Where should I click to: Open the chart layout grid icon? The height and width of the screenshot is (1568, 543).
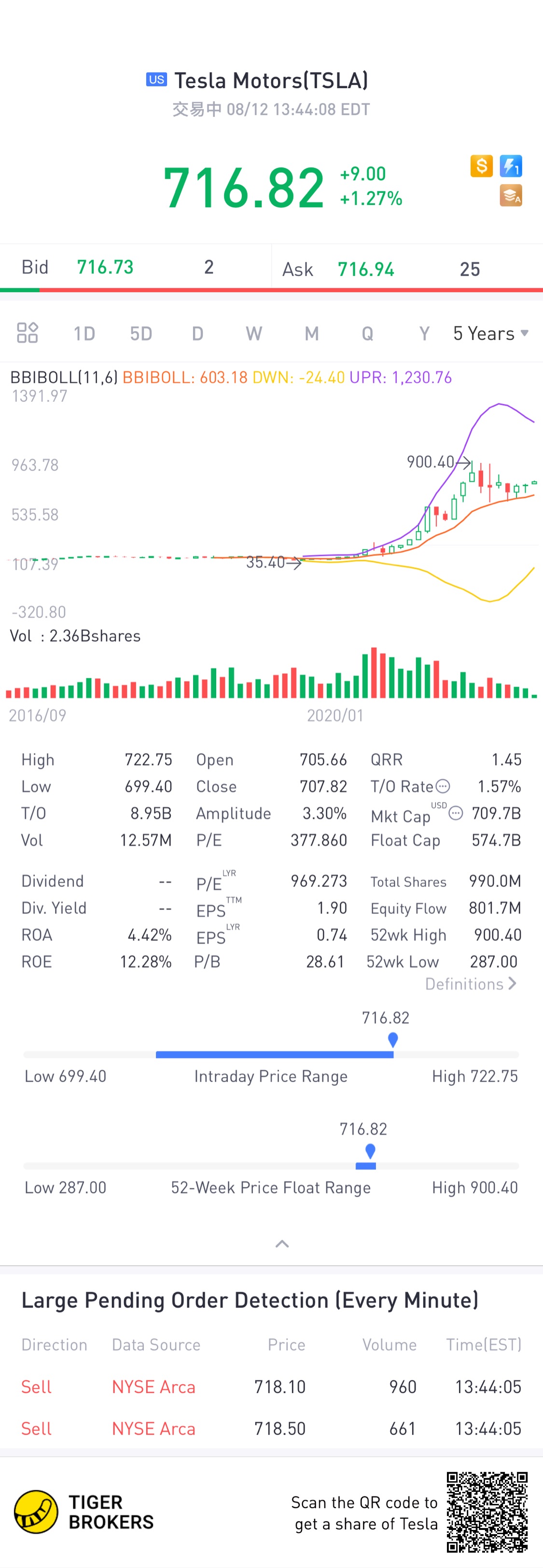(28, 333)
